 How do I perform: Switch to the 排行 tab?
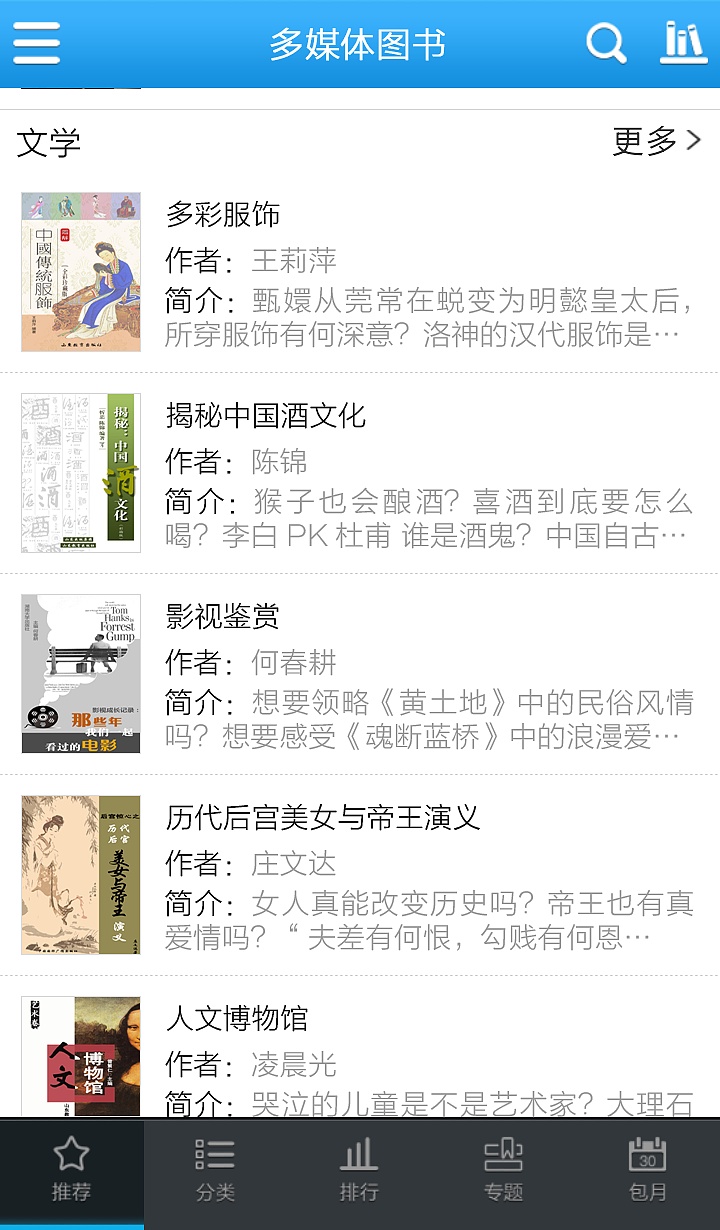[x=359, y=1170]
